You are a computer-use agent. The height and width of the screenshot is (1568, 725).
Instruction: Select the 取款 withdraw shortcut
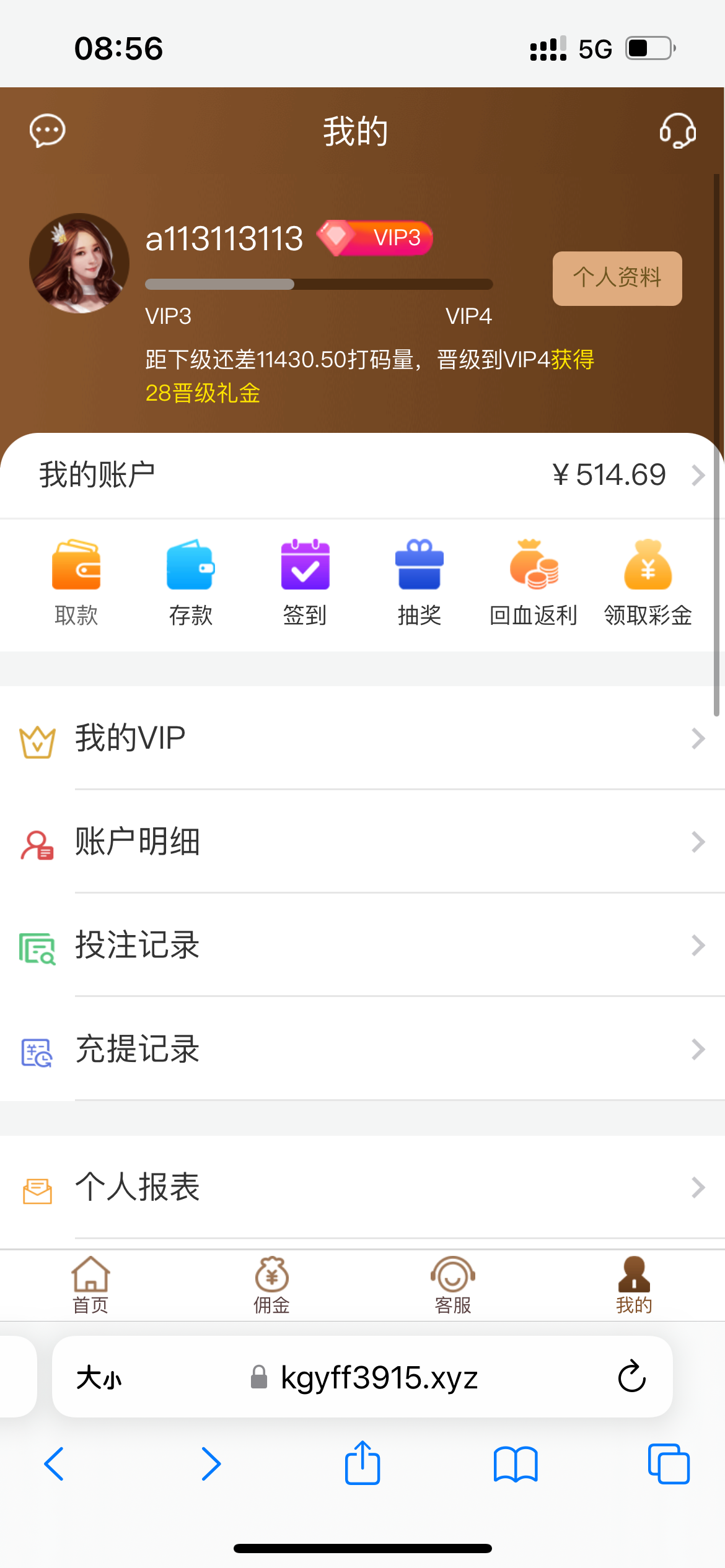pyautogui.click(x=76, y=582)
